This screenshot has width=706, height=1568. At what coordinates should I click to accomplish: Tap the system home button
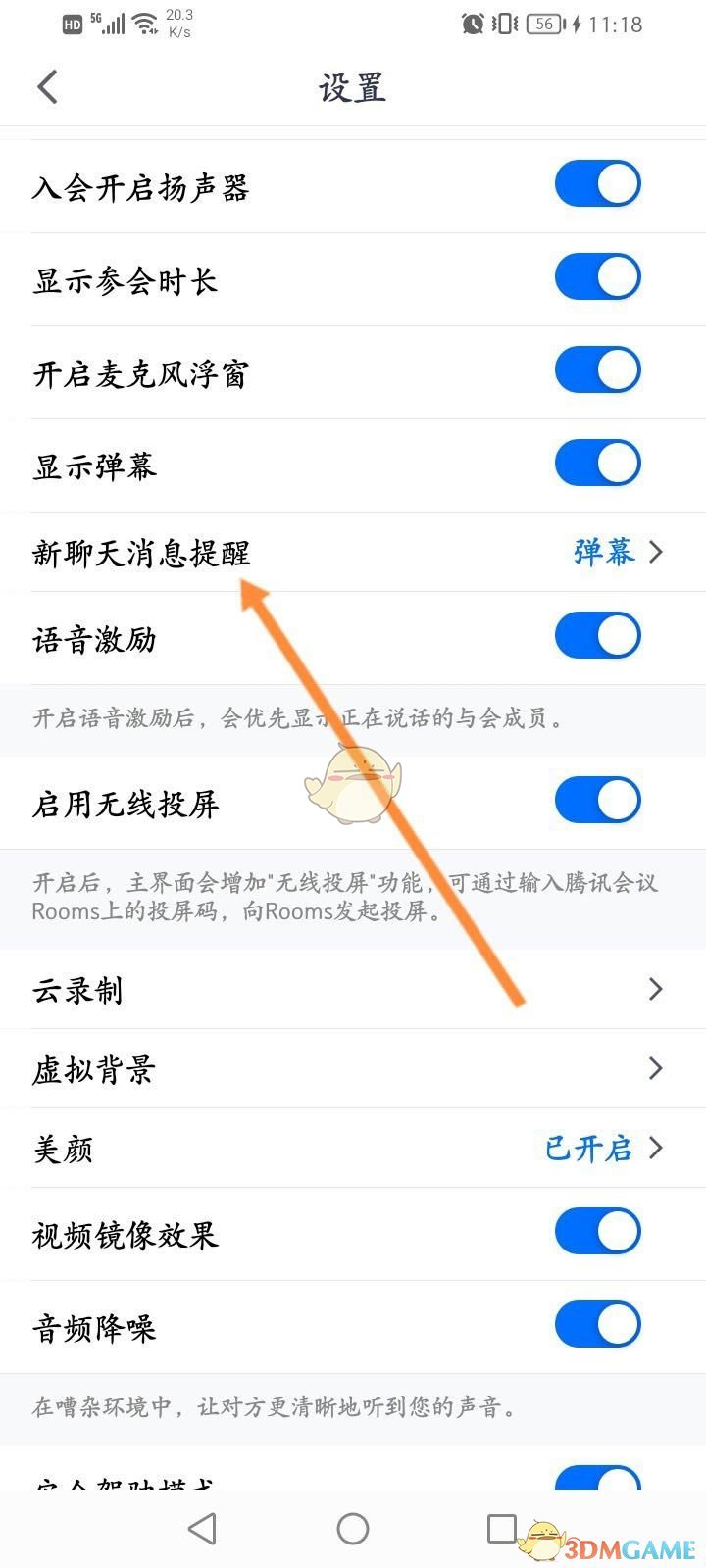[352, 1528]
